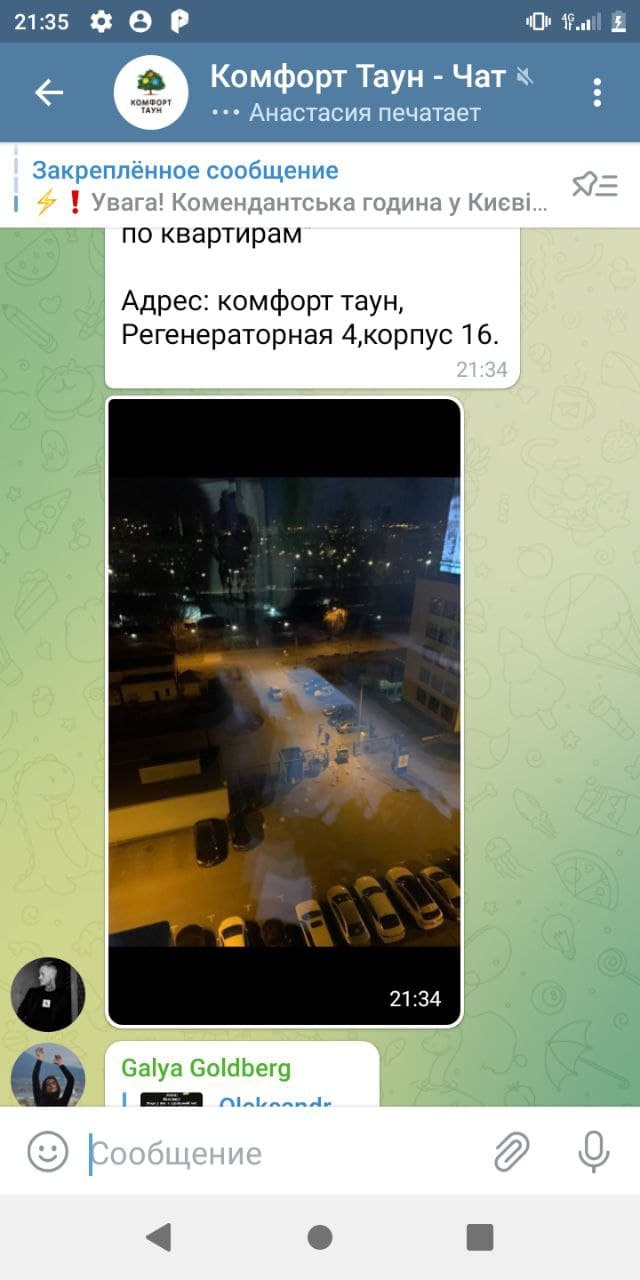View profile of the photo sender's avatar
640x1280 pixels.
pos(48,994)
